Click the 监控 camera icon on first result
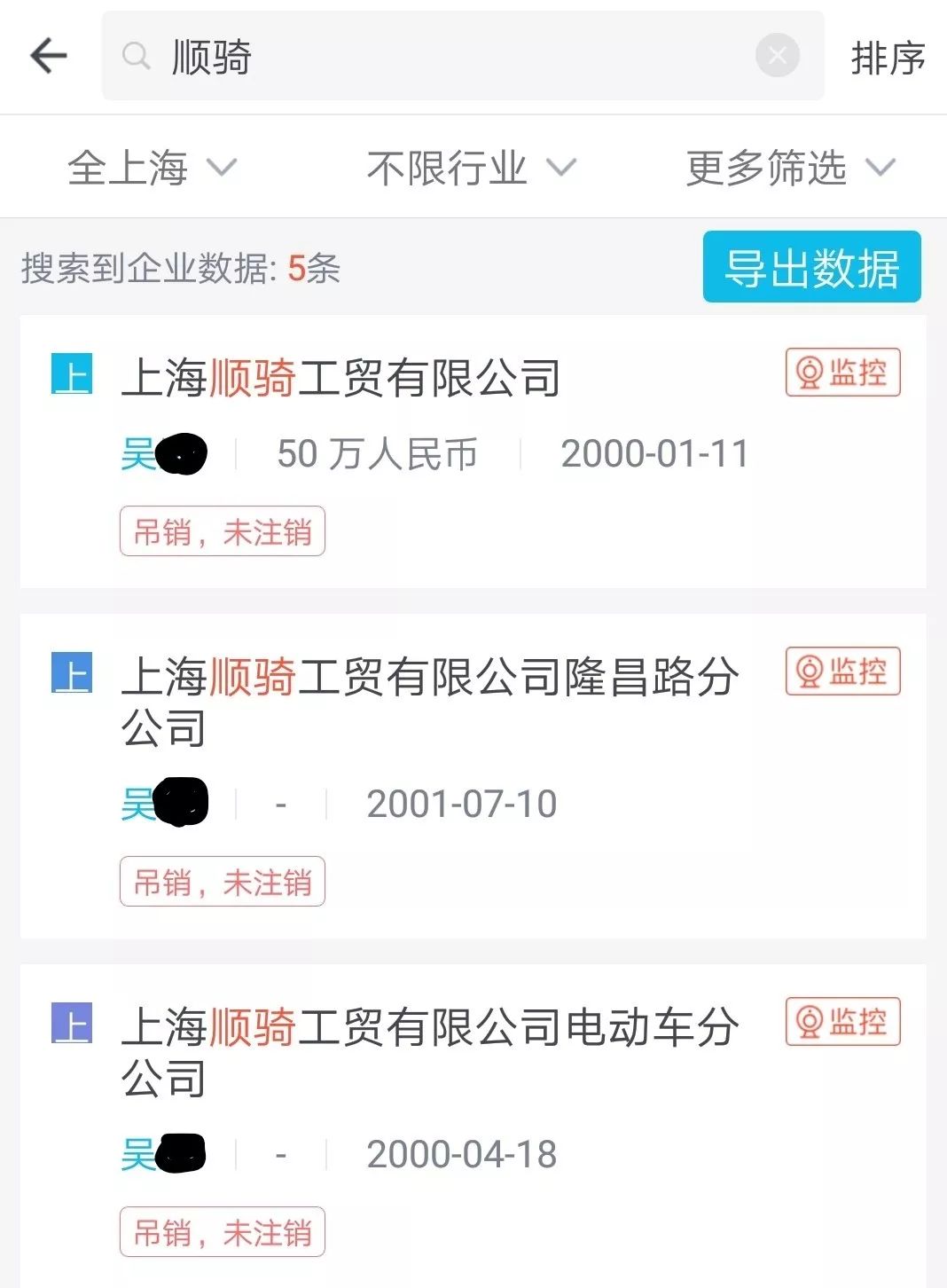The width and height of the screenshot is (947, 1288). pyautogui.click(x=842, y=373)
